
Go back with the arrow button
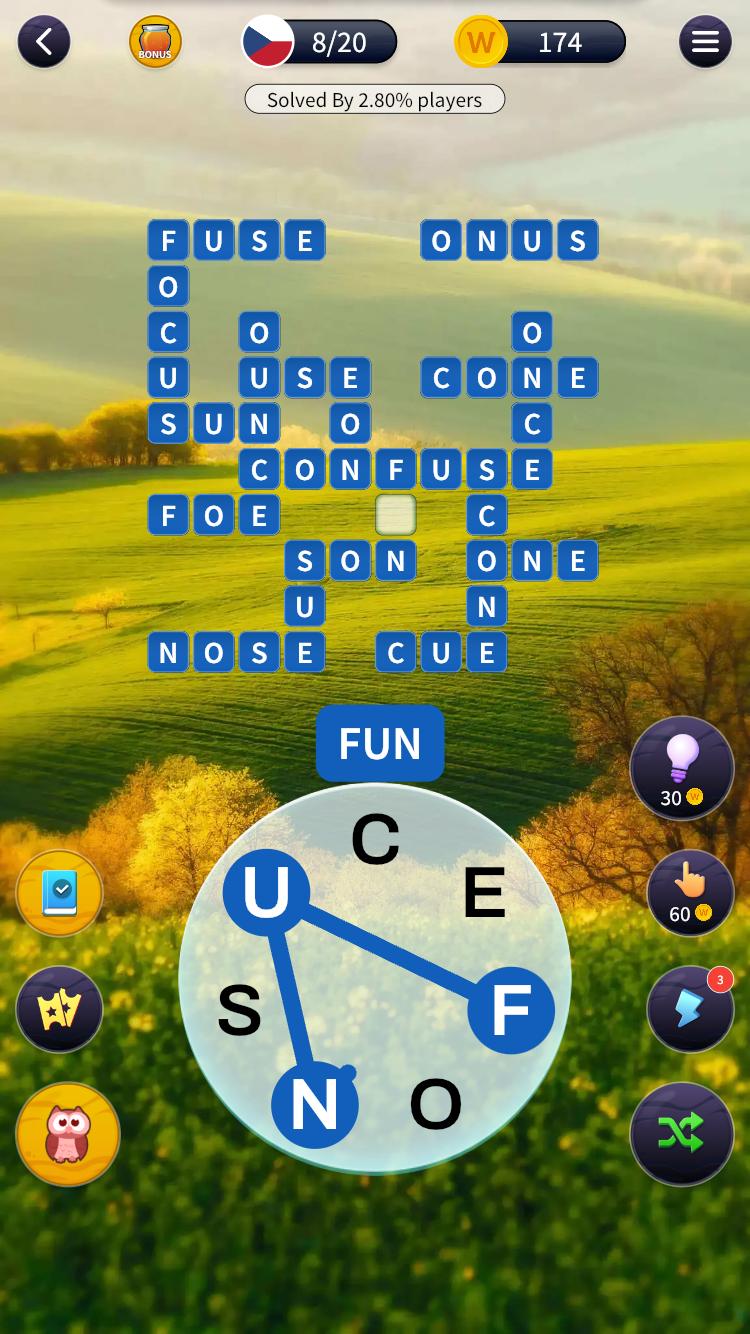[44, 42]
